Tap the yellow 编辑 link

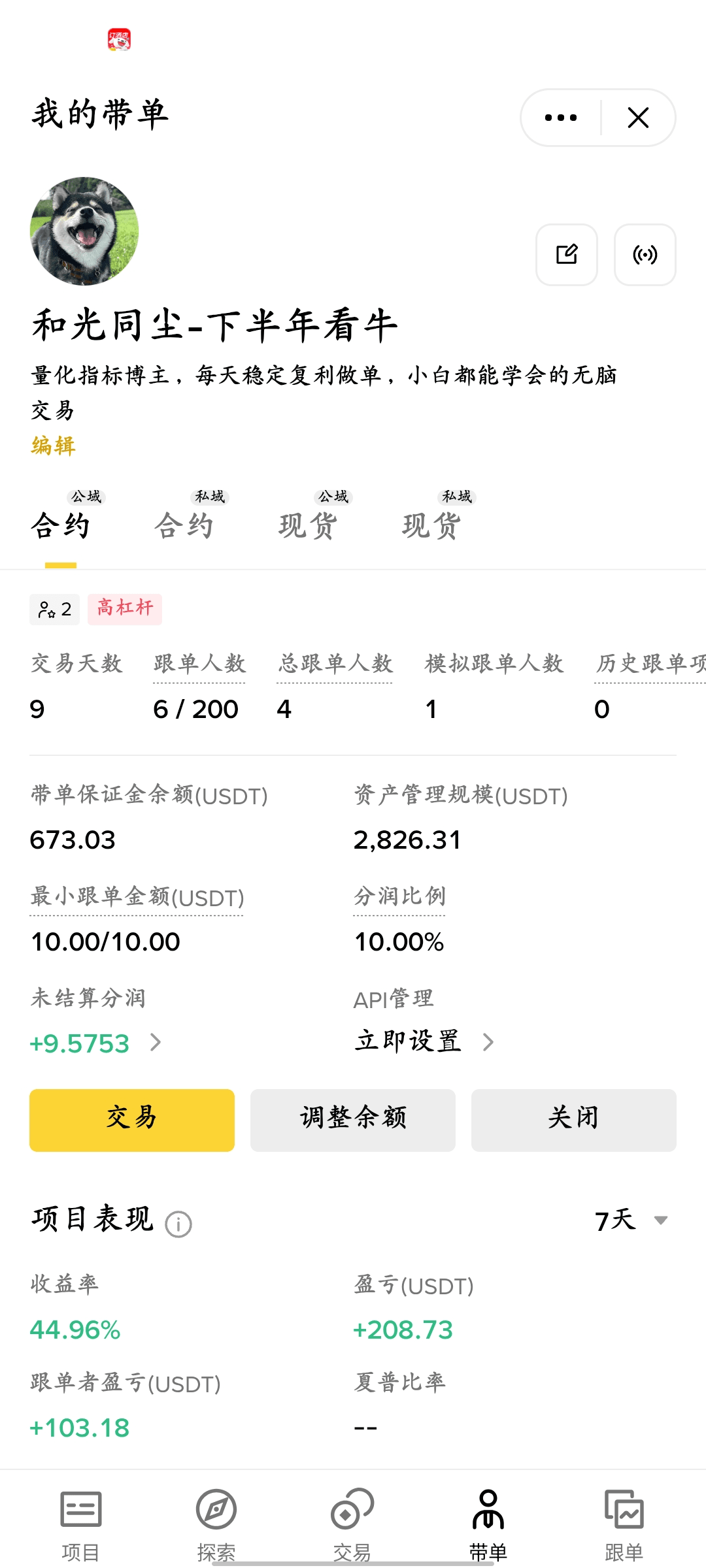pyautogui.click(x=54, y=446)
